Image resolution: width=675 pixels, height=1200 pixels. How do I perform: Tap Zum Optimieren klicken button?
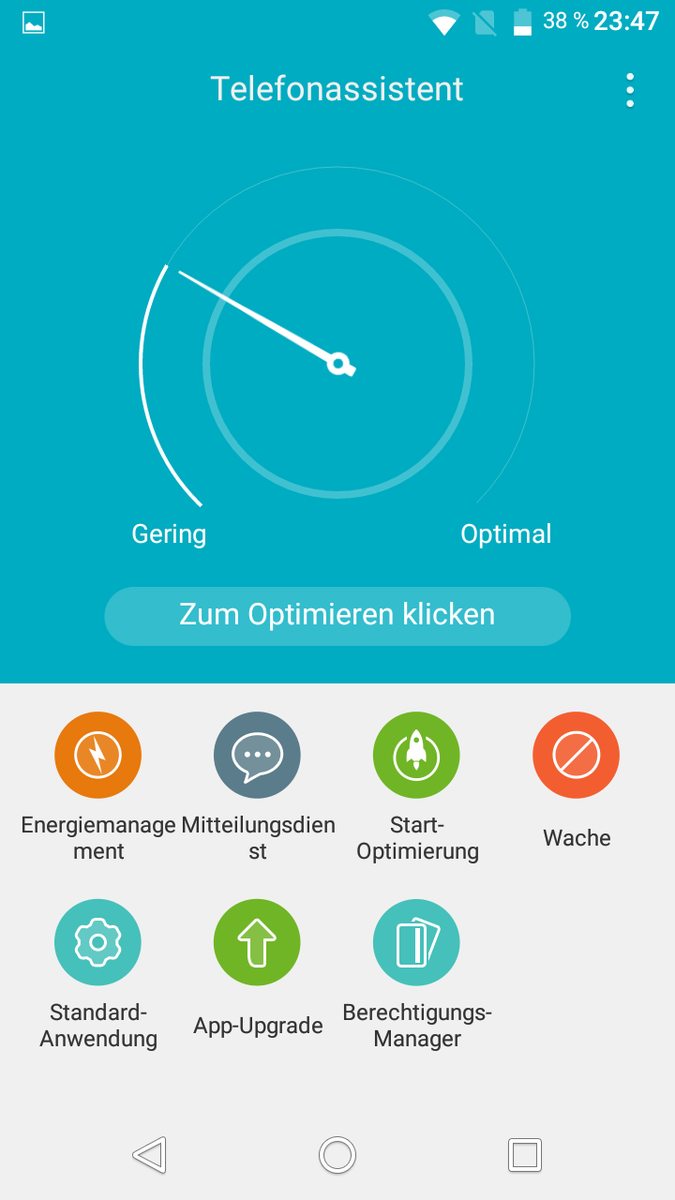(x=337, y=615)
